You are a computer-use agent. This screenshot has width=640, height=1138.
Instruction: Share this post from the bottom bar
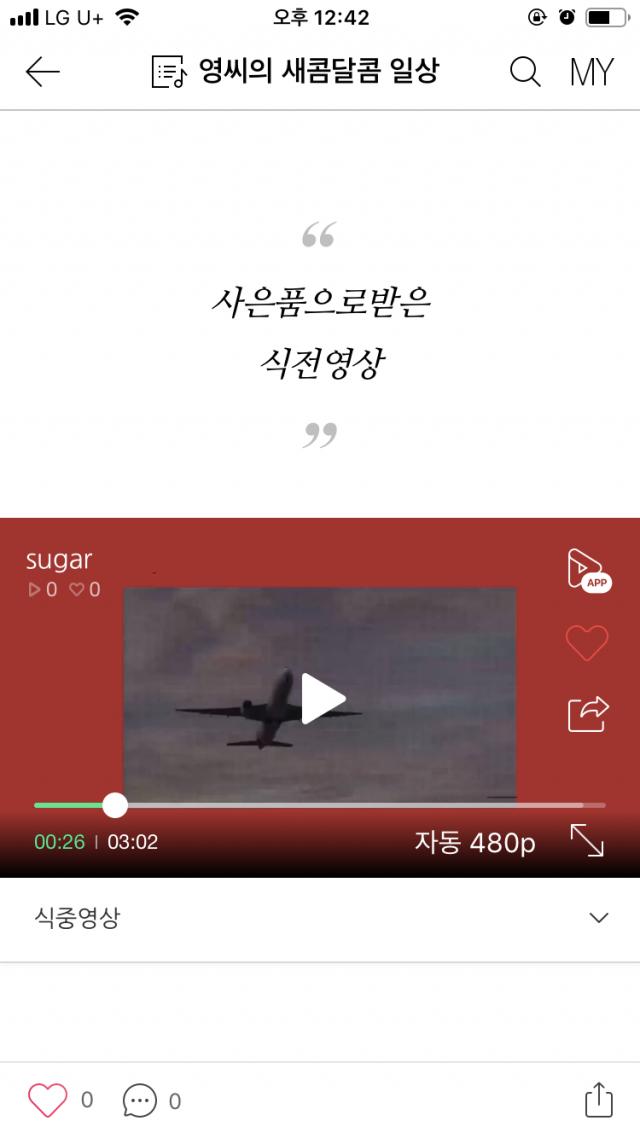tap(598, 1100)
